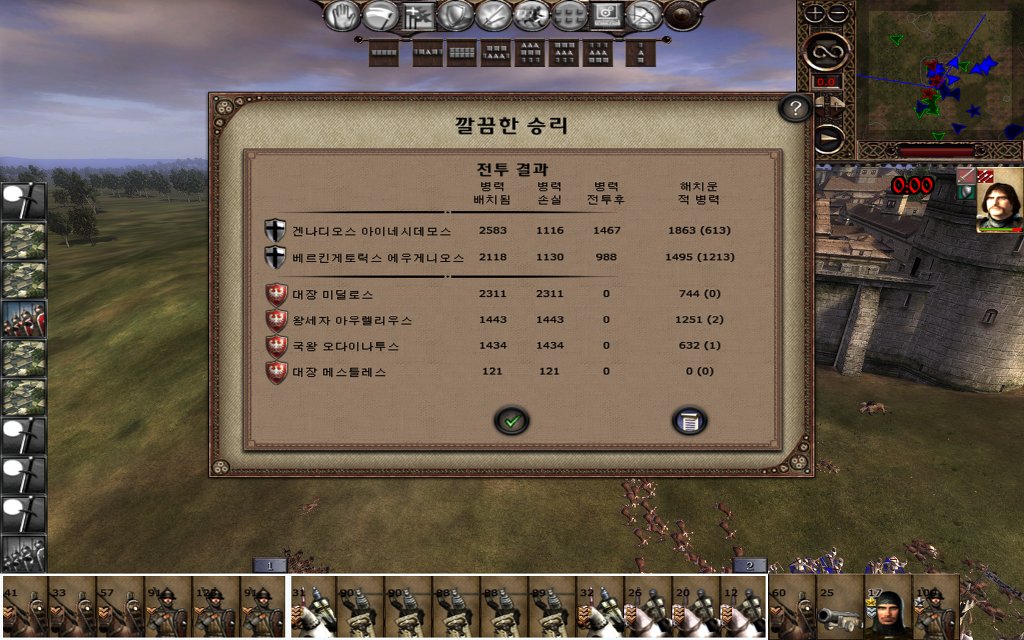Select unit group 1 tab
Screen dimensions: 1024x640
[269, 565]
